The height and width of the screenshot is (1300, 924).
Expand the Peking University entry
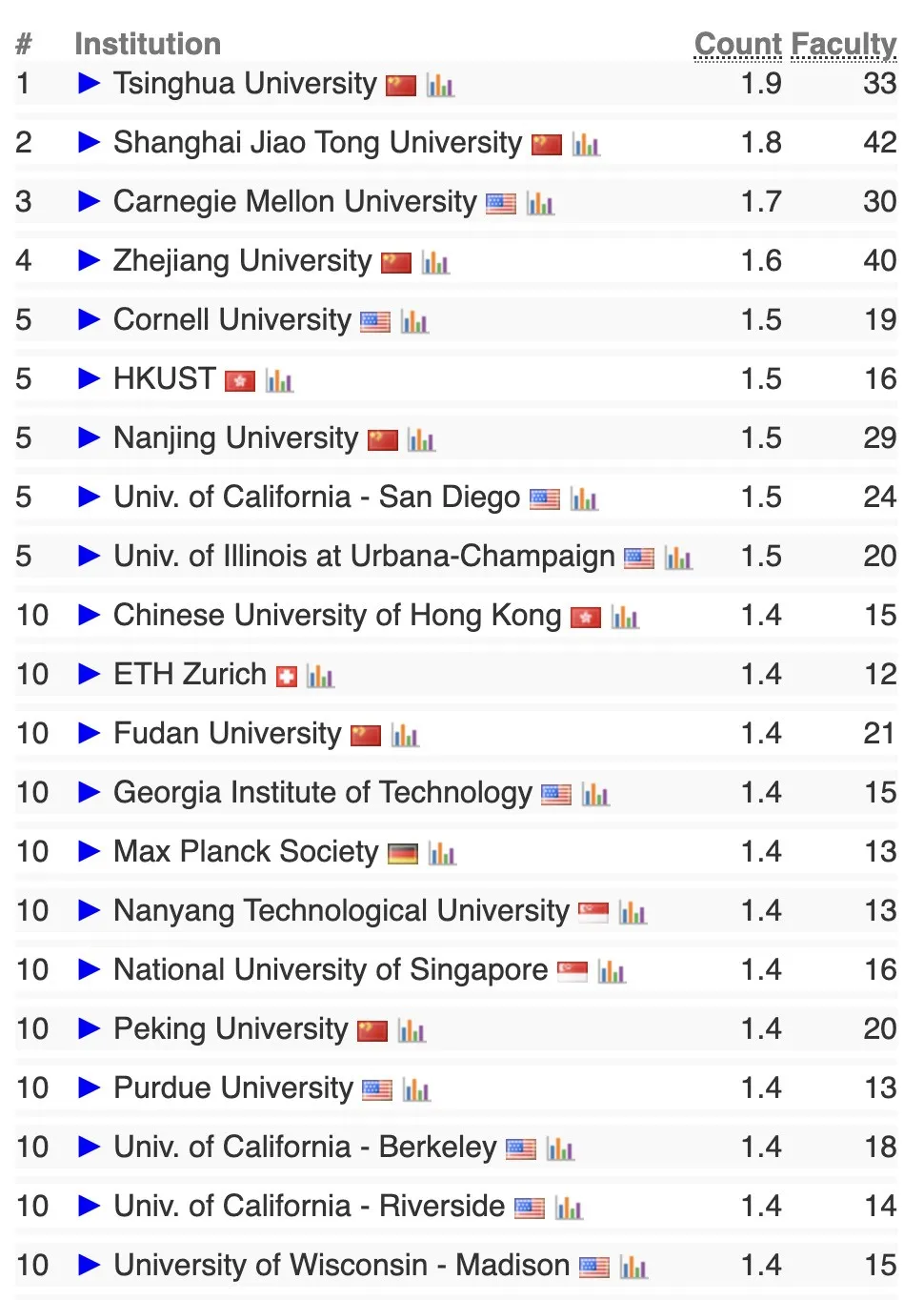coord(89,1029)
